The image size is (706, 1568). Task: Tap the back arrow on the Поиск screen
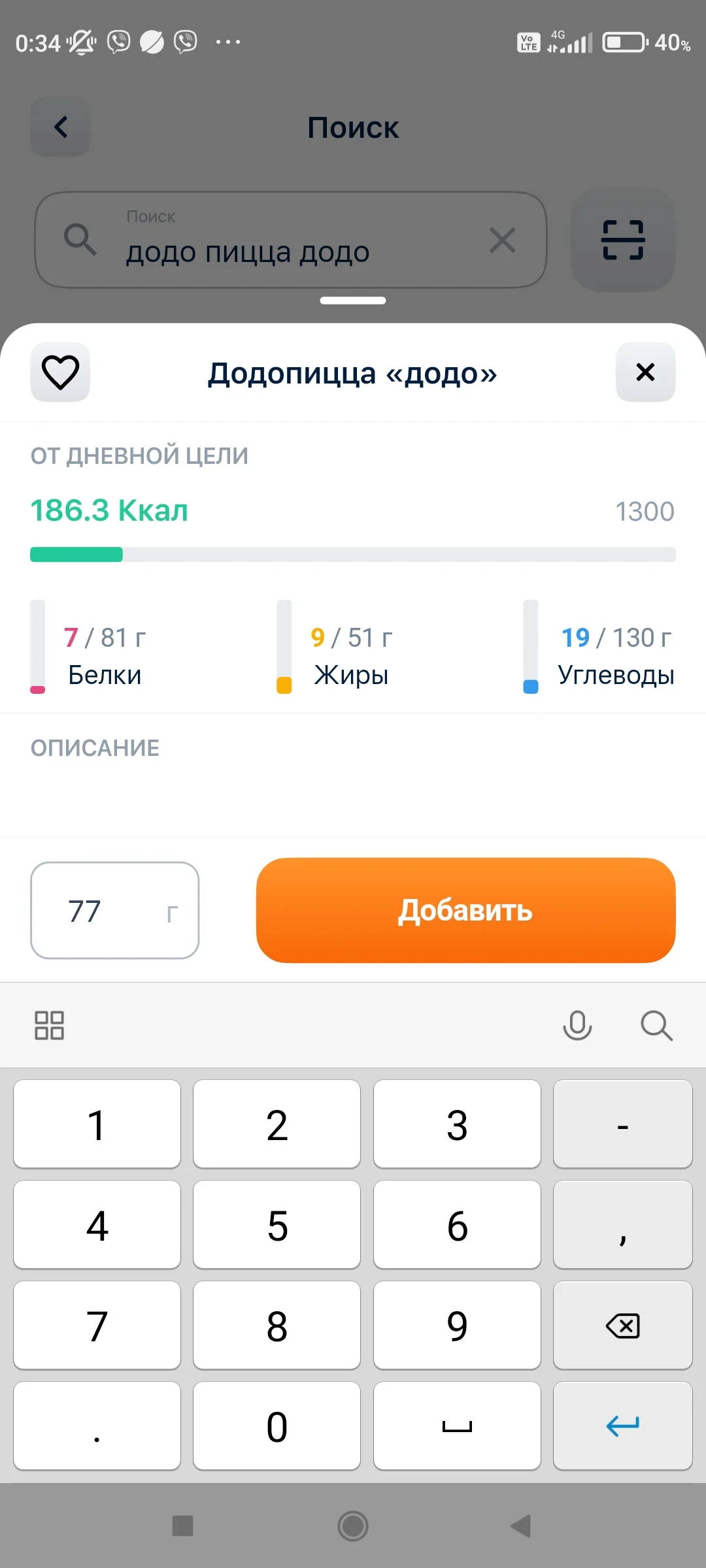tap(60, 127)
